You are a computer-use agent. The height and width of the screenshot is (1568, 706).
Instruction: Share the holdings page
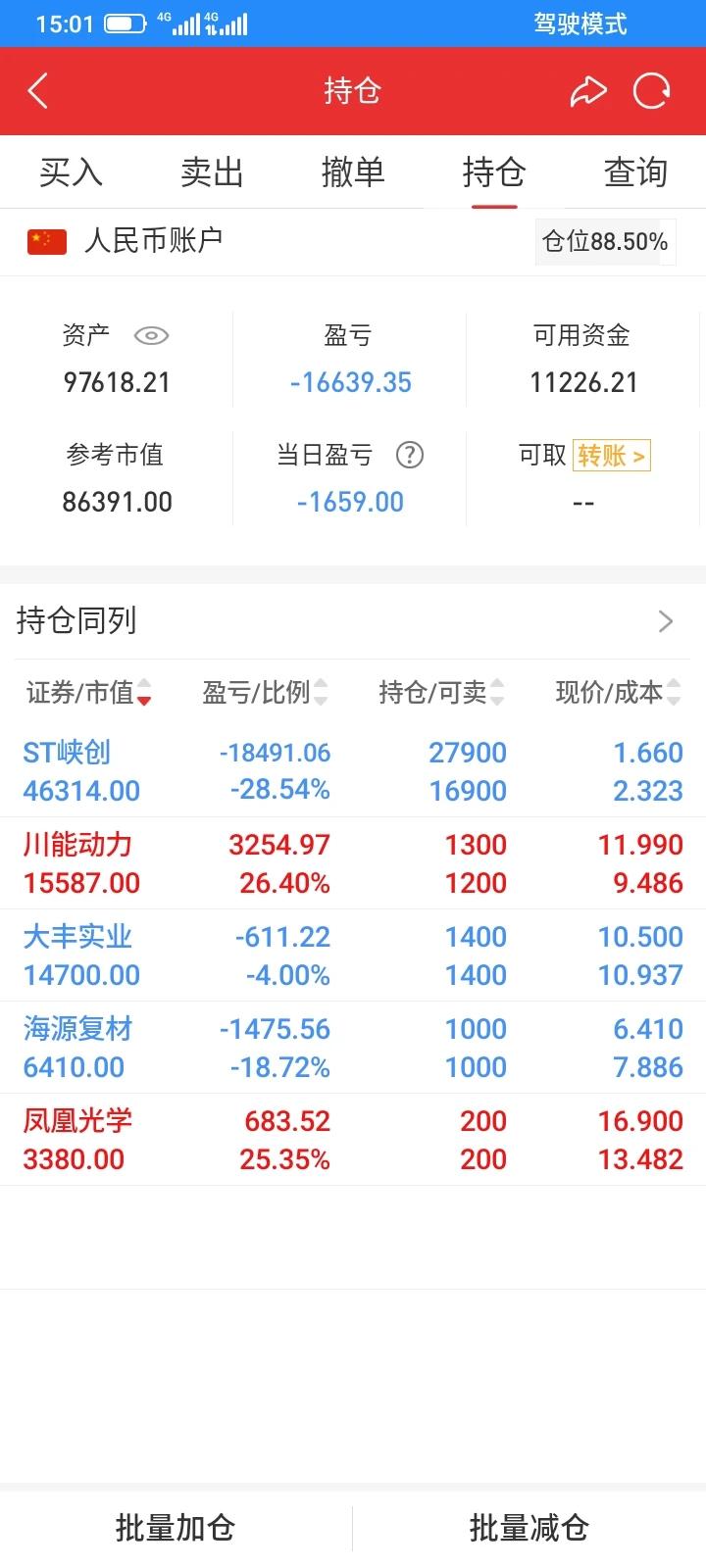588,91
